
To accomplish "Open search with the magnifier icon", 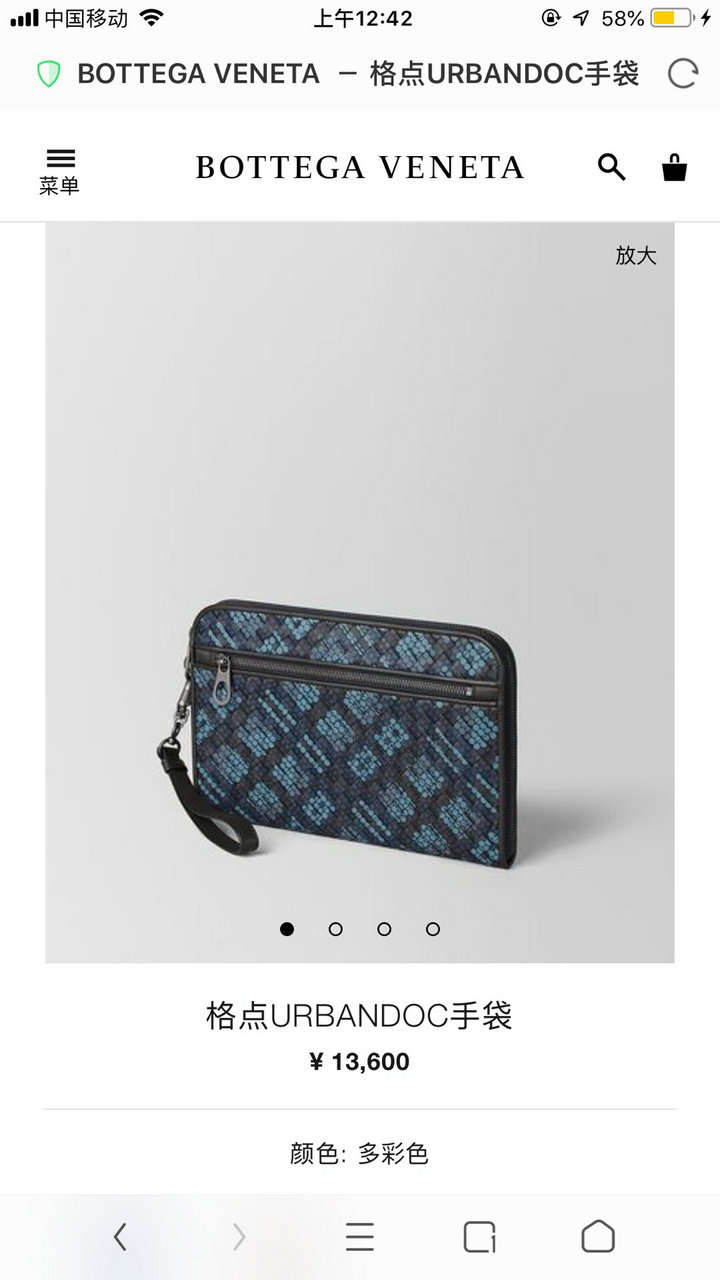I will [611, 167].
